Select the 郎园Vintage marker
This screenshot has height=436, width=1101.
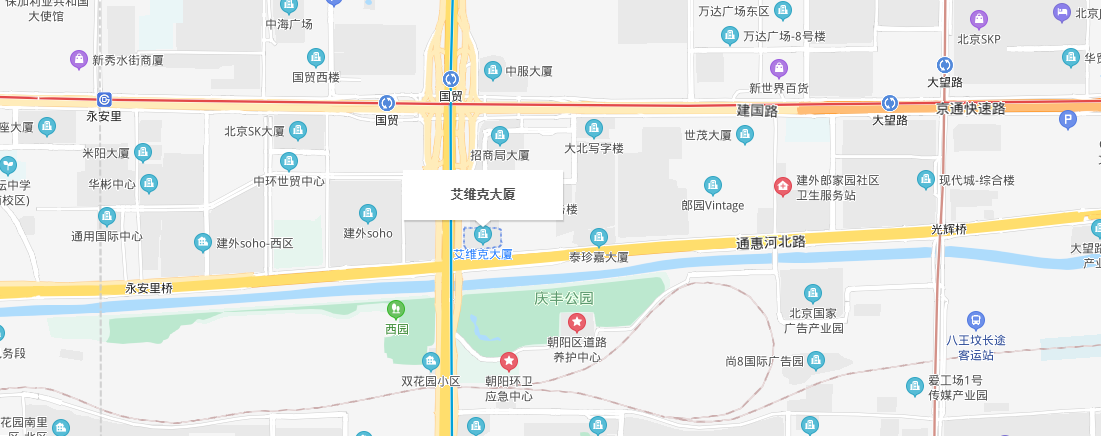pos(713,184)
